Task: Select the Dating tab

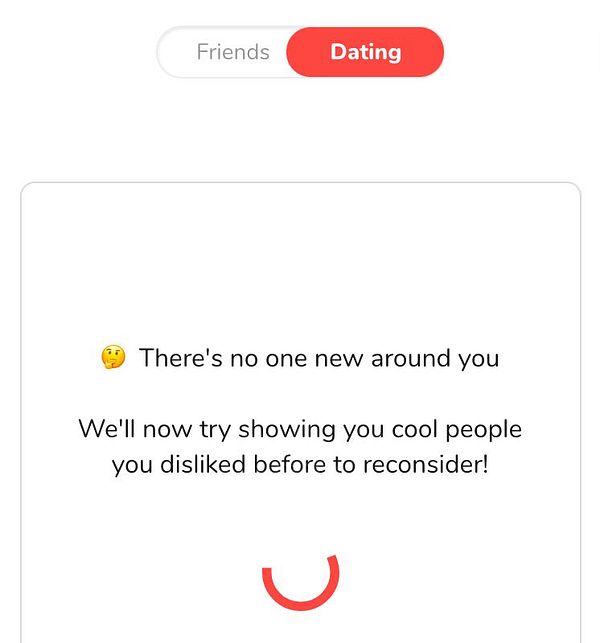Action: point(365,52)
